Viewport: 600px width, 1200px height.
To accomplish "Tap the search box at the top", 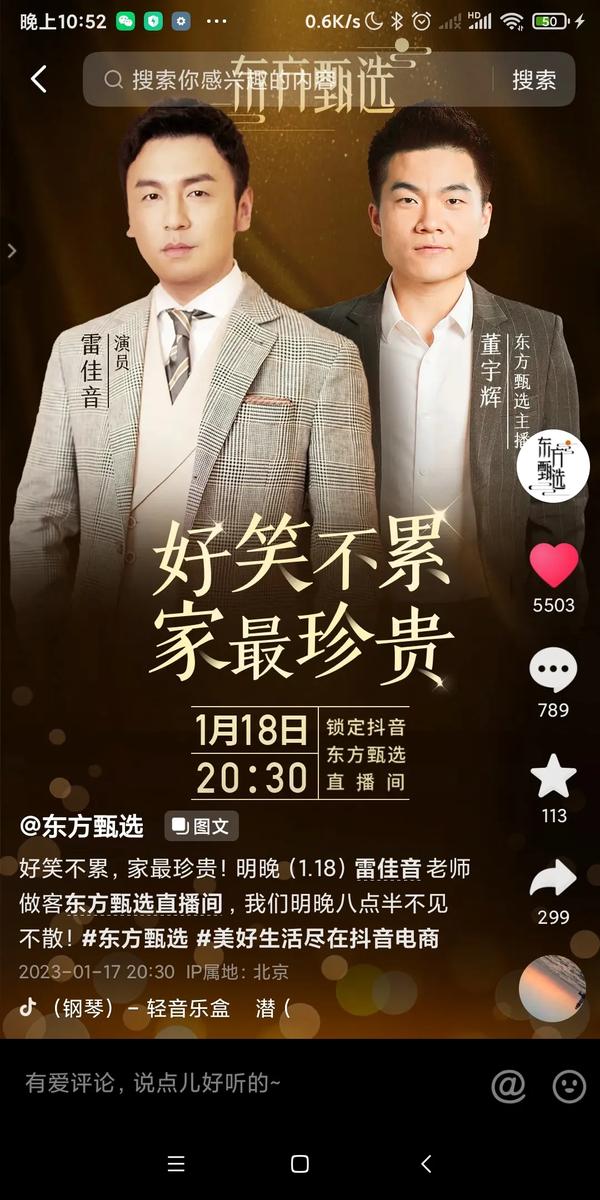I will coord(290,80).
